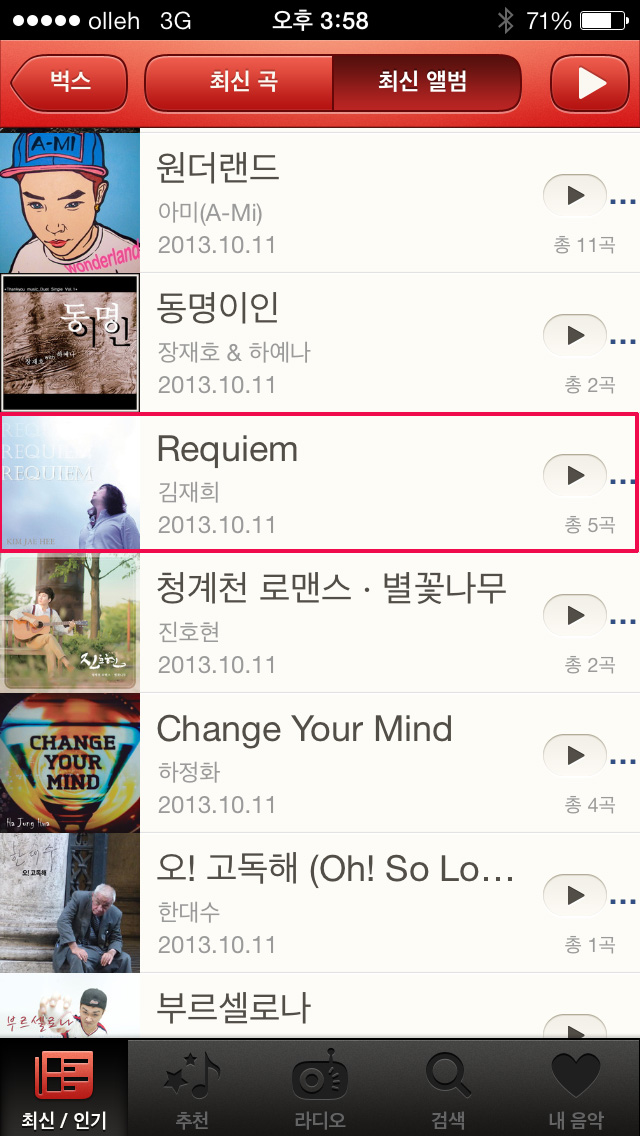Play the Requiem album

574,476
